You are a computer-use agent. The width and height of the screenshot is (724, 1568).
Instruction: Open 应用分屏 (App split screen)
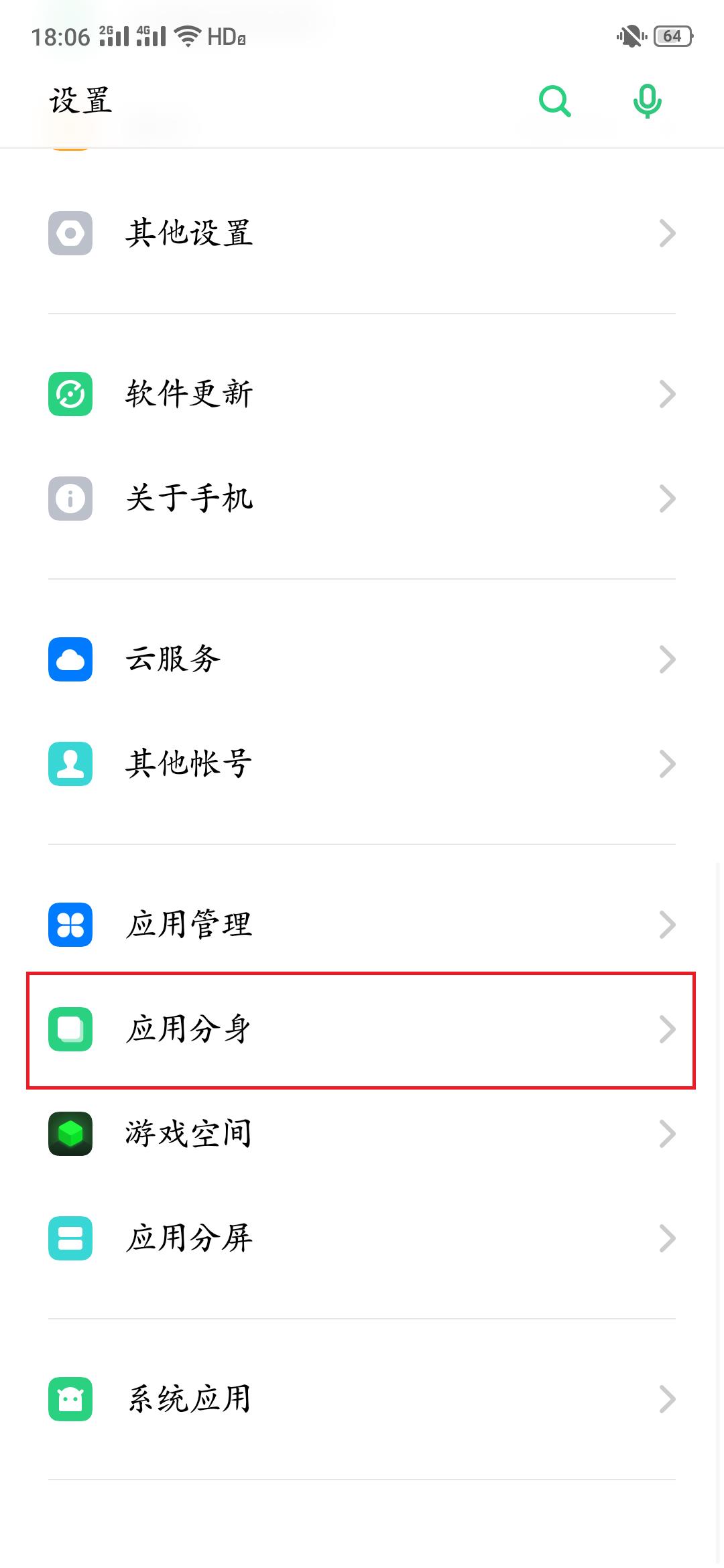point(362,1238)
